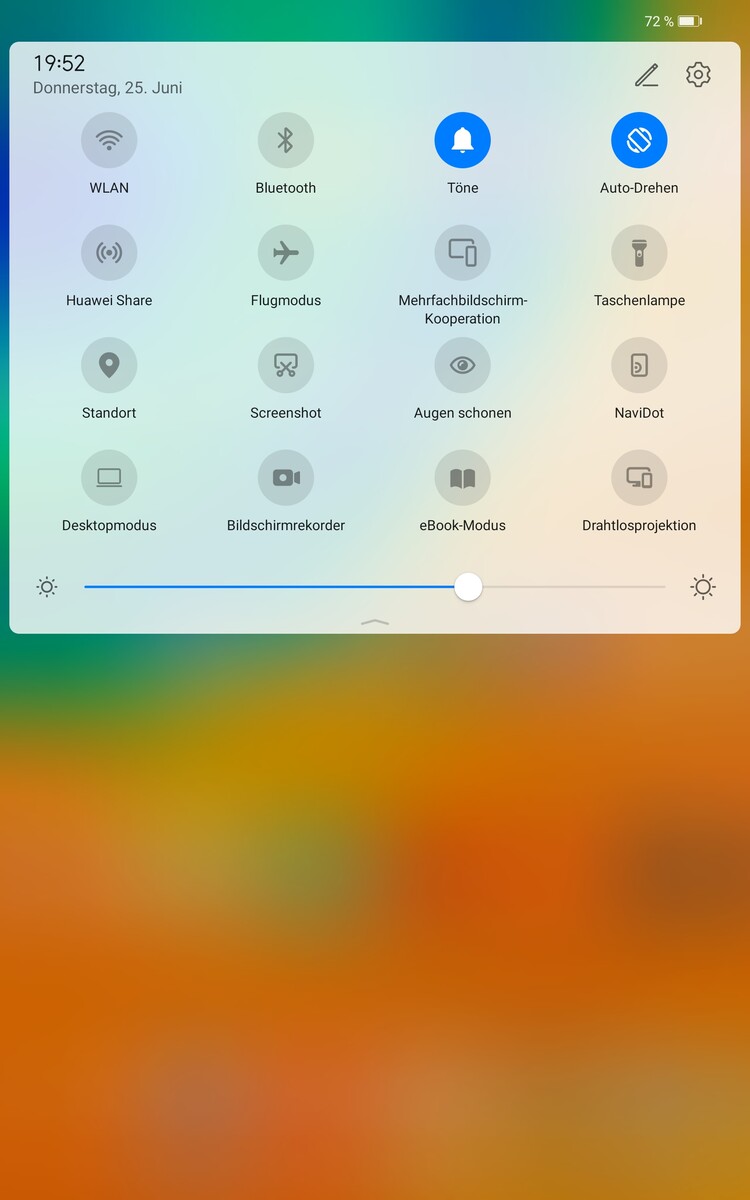Open system settings via gear icon
Screen dimensions: 750x1200
(698, 75)
